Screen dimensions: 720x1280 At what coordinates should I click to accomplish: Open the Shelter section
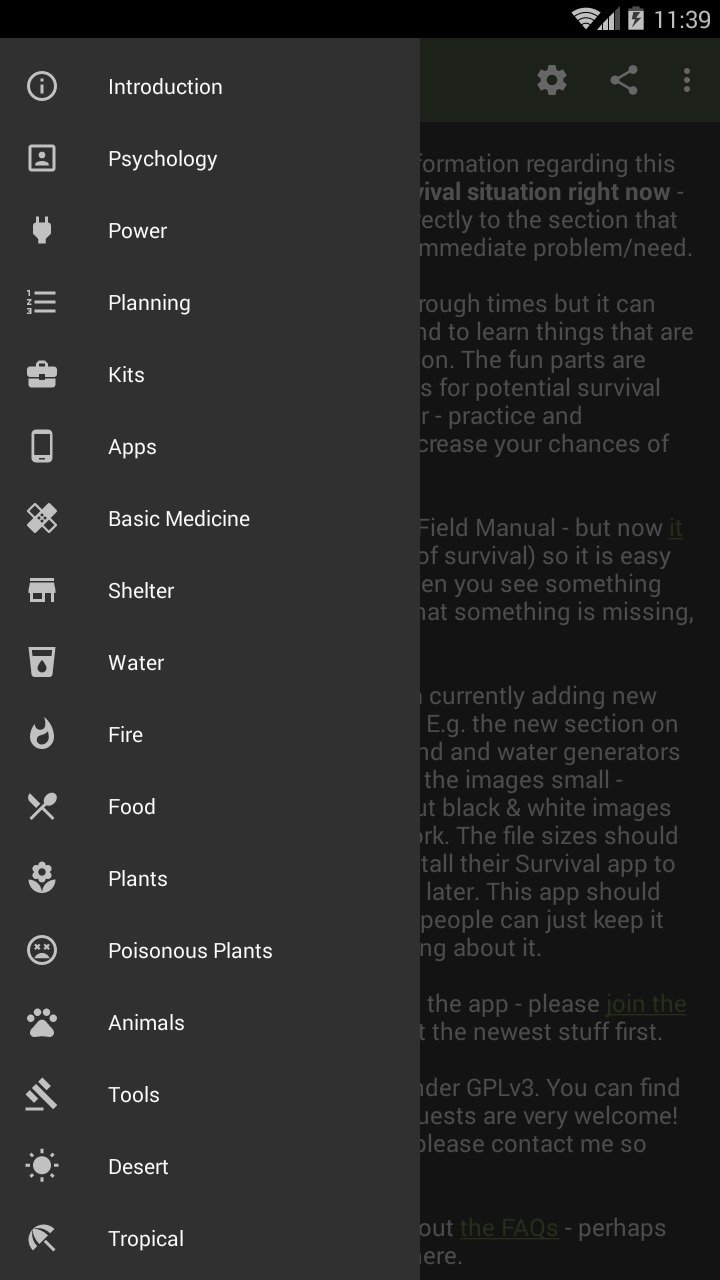(210, 591)
